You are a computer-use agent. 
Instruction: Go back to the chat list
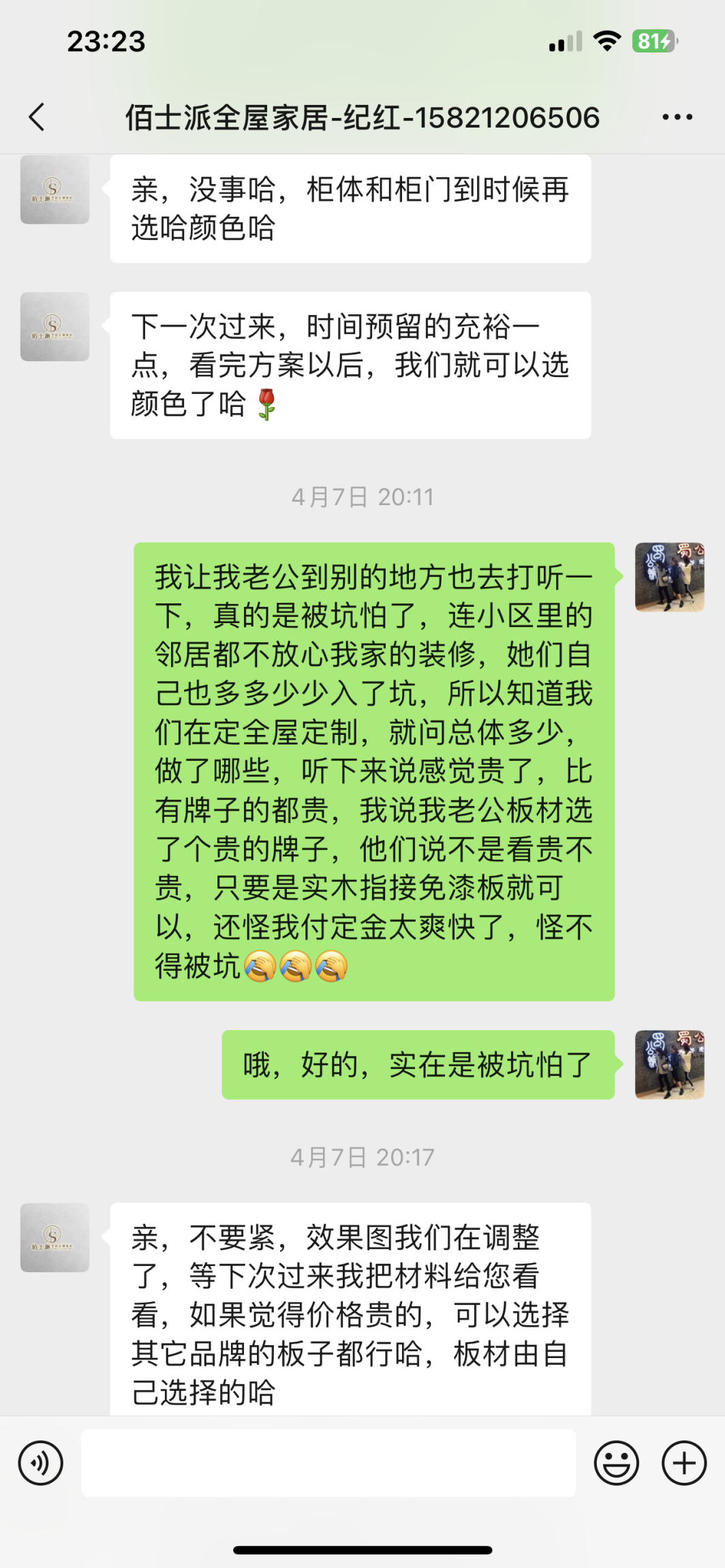[37, 117]
